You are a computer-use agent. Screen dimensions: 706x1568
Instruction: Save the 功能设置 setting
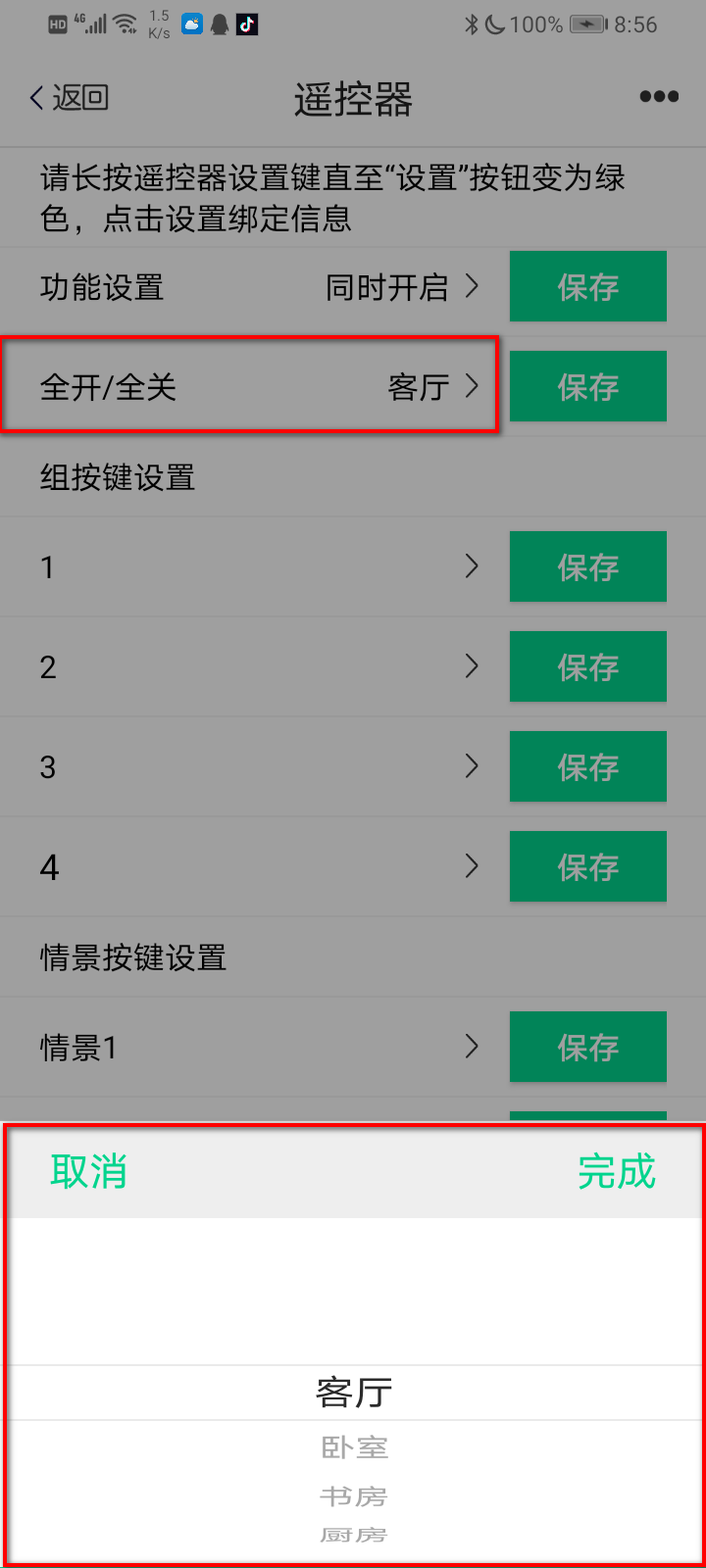(587, 286)
